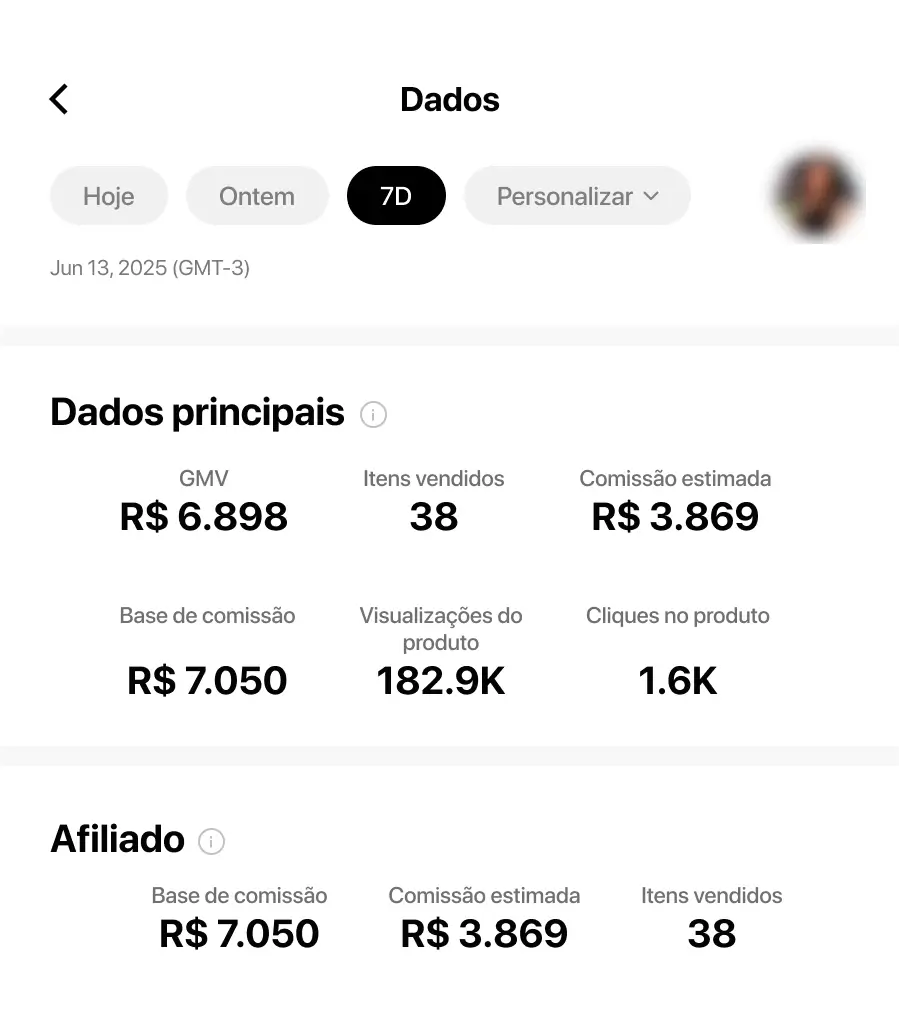Click the GMV metric value R$ 6.898

[x=204, y=517]
